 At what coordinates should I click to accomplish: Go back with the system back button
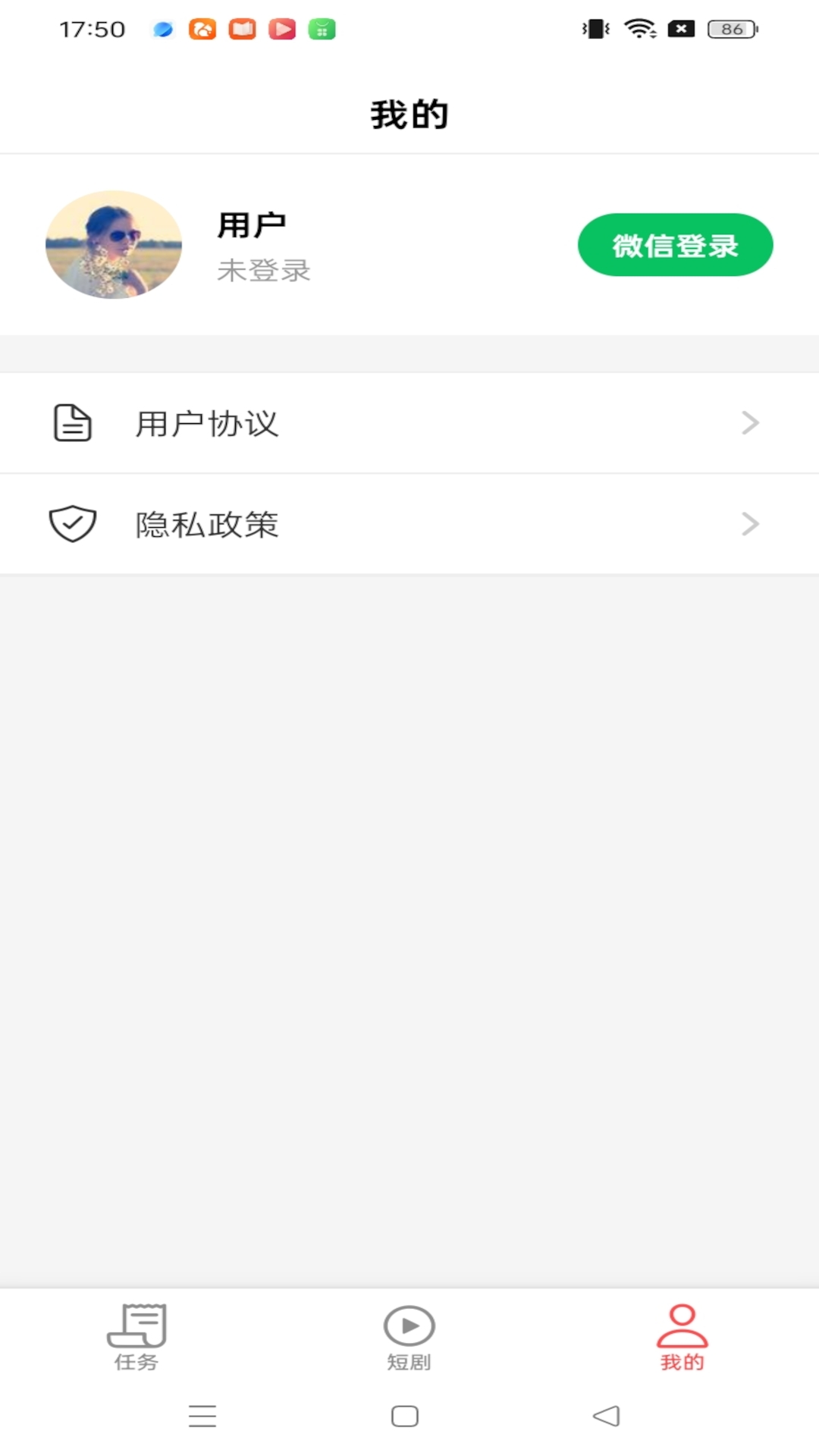click(x=606, y=1416)
